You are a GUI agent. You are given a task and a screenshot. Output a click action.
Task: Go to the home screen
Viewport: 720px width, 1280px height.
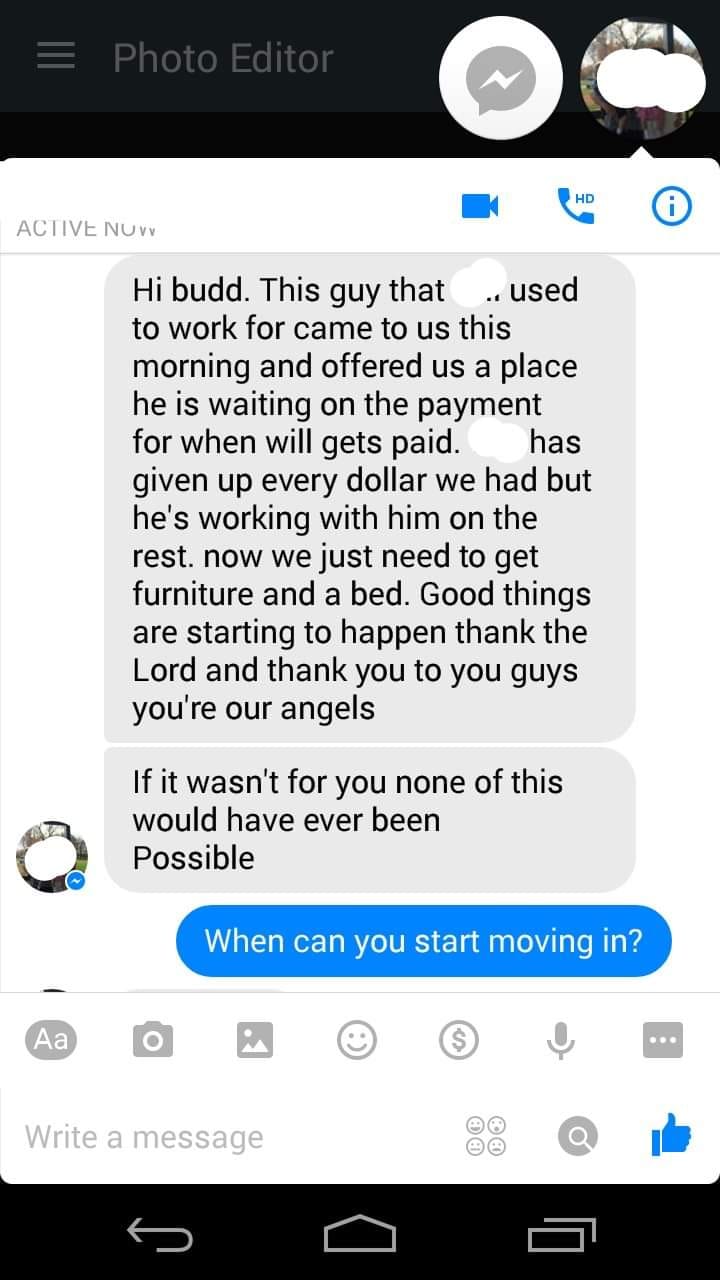[x=360, y=1234]
